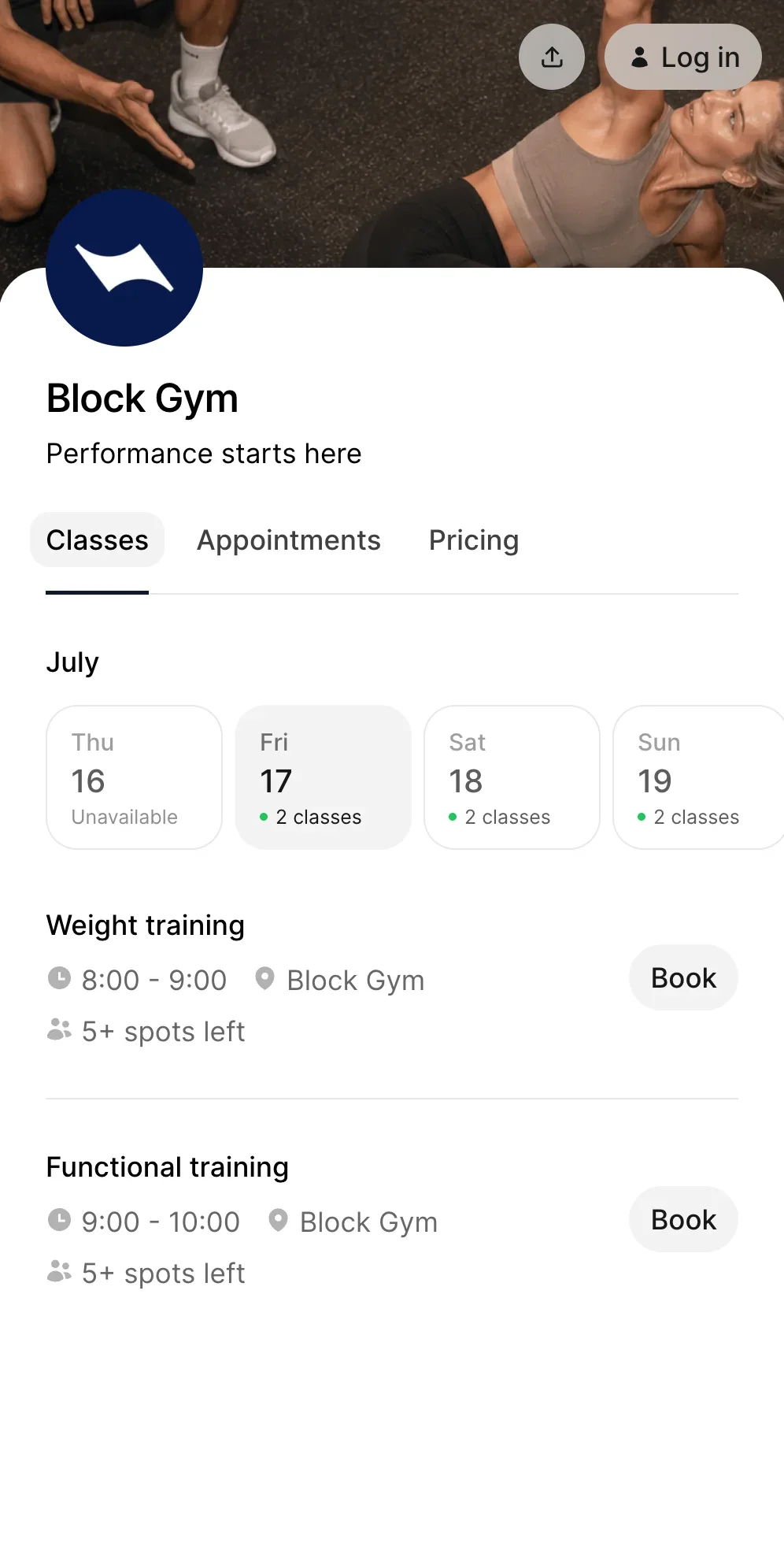Switch to the Appointments tab
The image size is (784, 1550).
[x=289, y=540]
